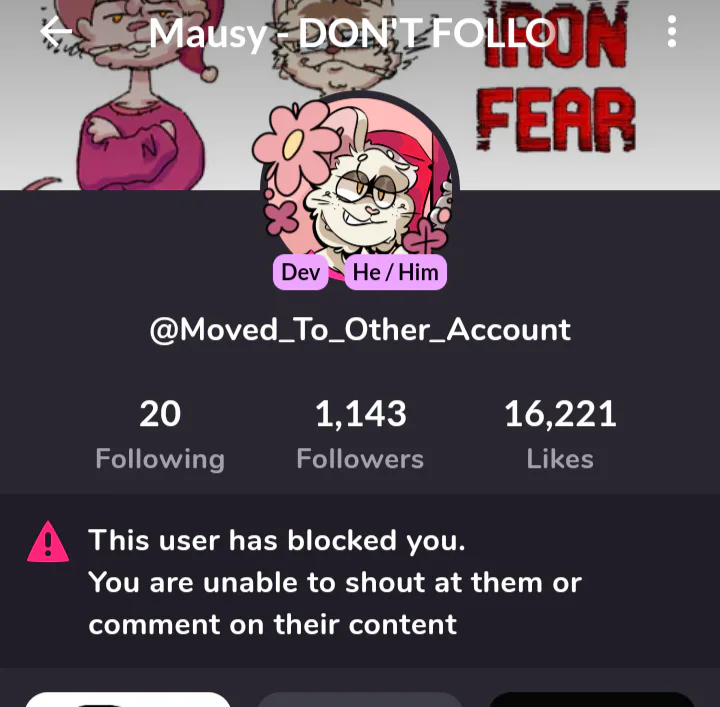Go back using the arrow icon

[x=57, y=32]
